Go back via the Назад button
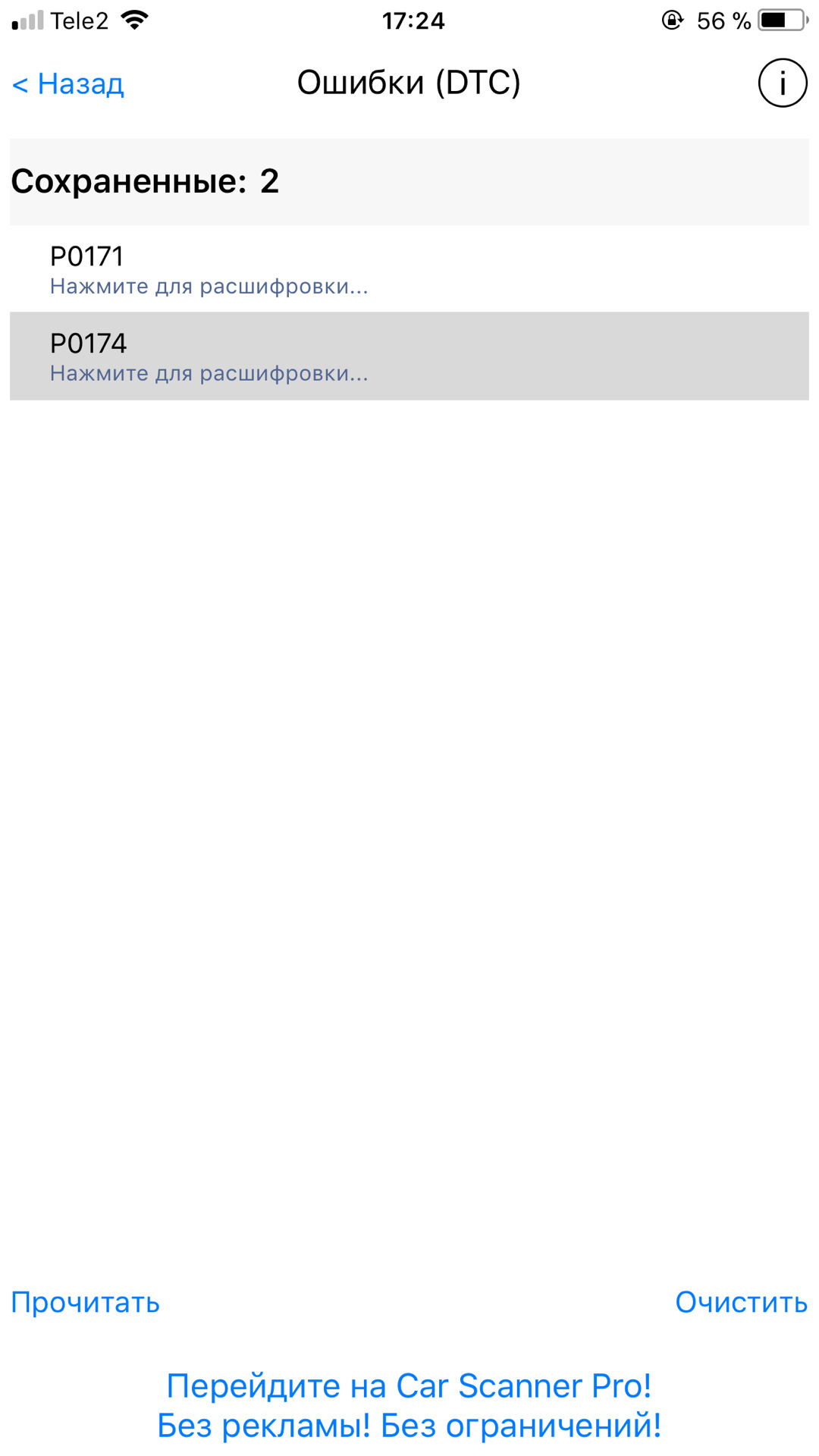819x1456 pixels. coord(68,83)
